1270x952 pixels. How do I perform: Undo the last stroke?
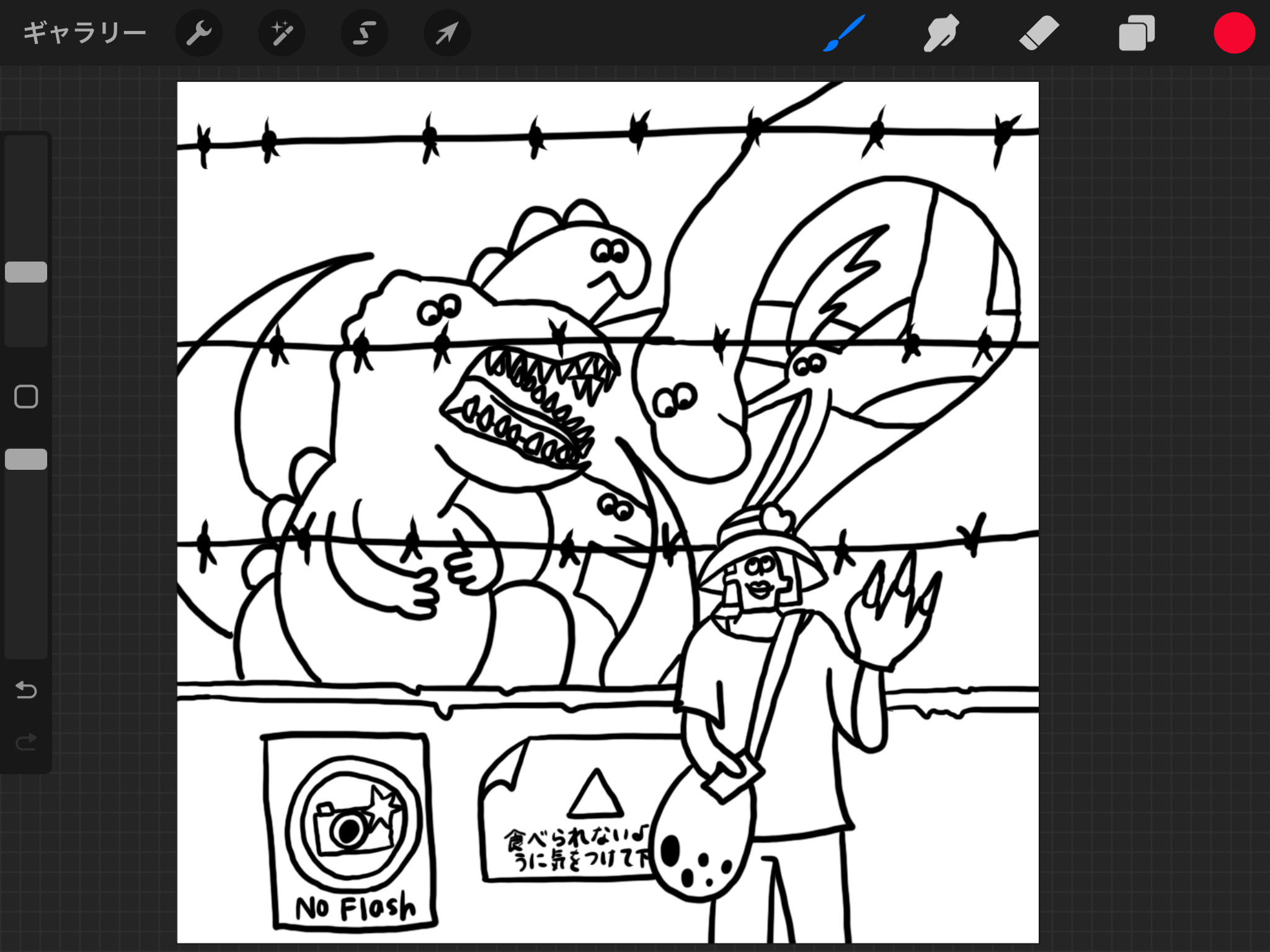26,689
